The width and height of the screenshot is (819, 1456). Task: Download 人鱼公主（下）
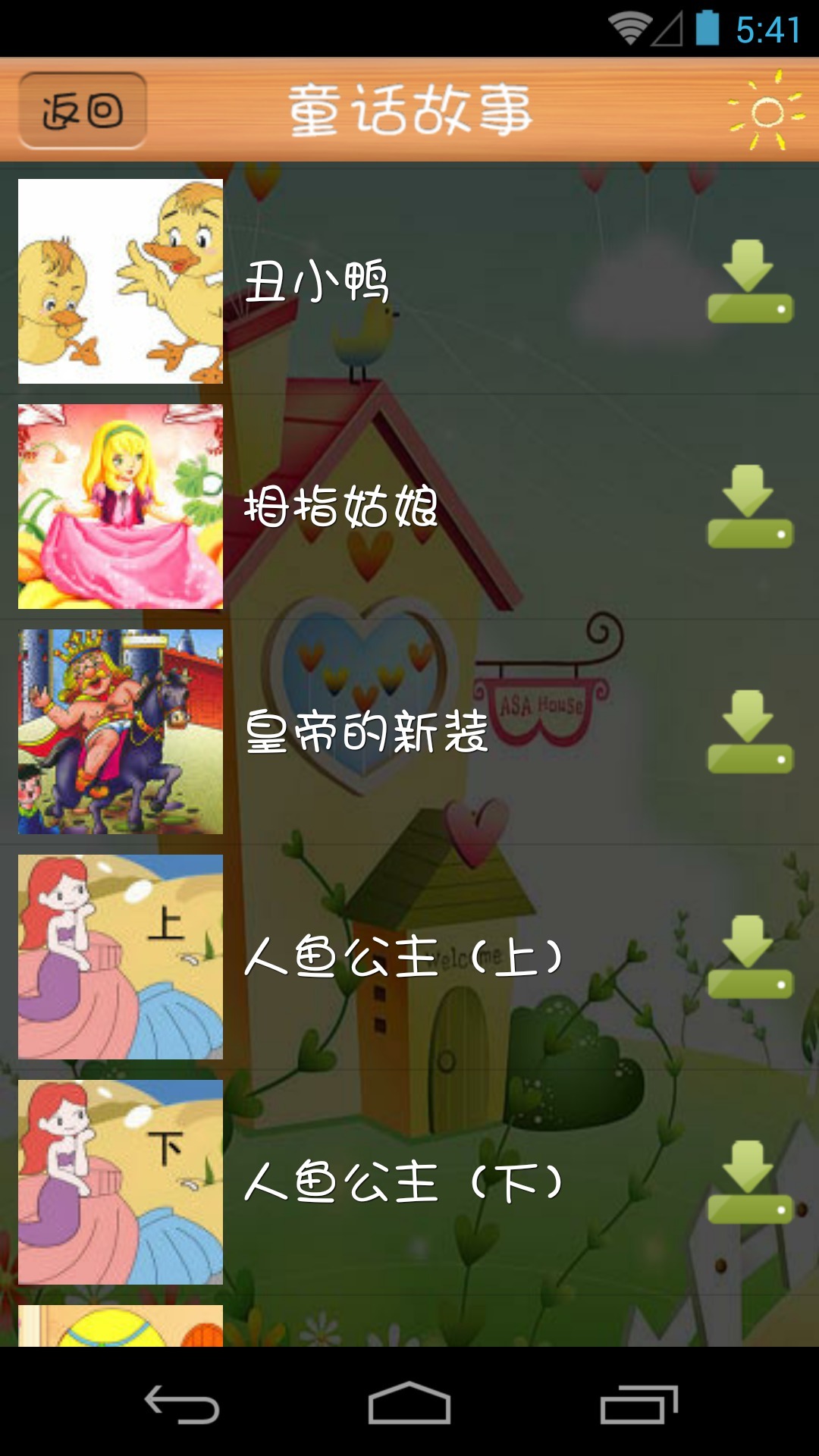tap(750, 1182)
